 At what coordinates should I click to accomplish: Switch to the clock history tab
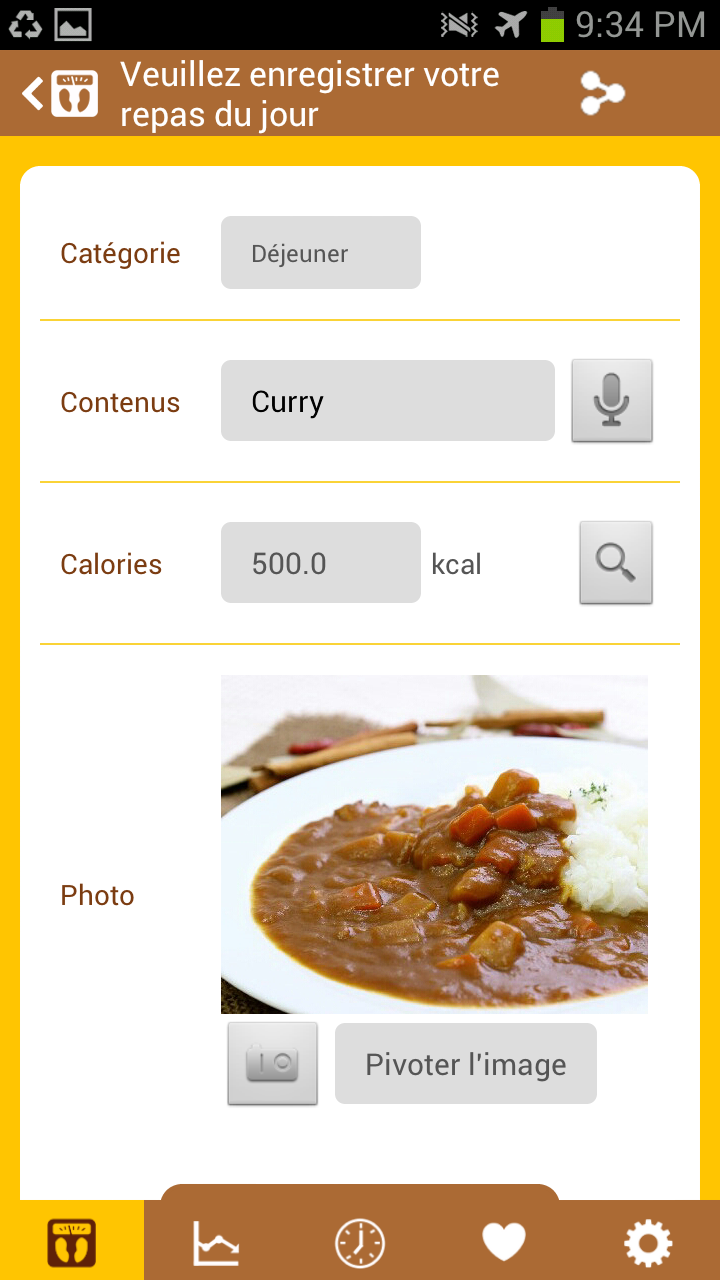point(359,1243)
